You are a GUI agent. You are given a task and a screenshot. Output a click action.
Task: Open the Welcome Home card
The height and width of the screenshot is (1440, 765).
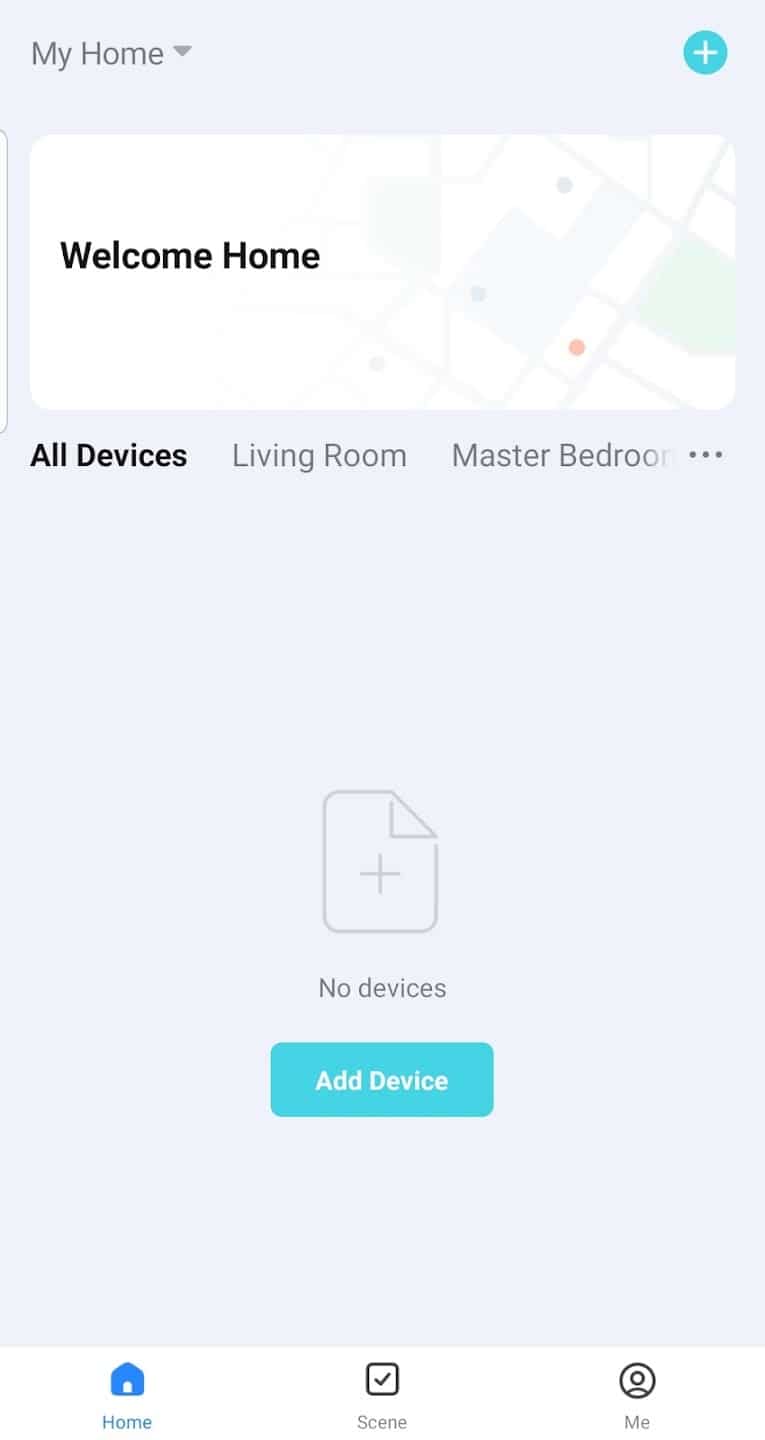(382, 272)
